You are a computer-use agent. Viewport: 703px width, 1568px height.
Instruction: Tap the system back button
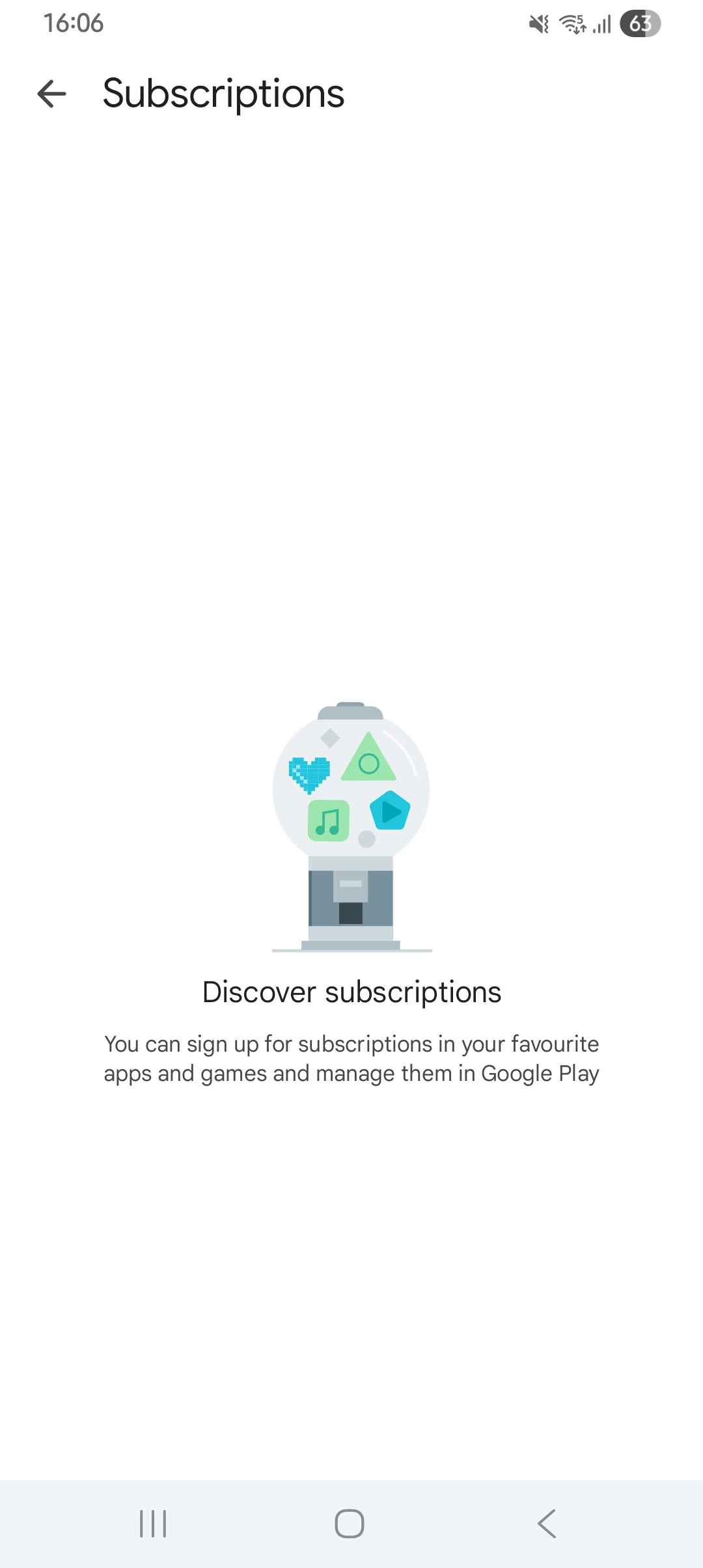(x=547, y=1524)
